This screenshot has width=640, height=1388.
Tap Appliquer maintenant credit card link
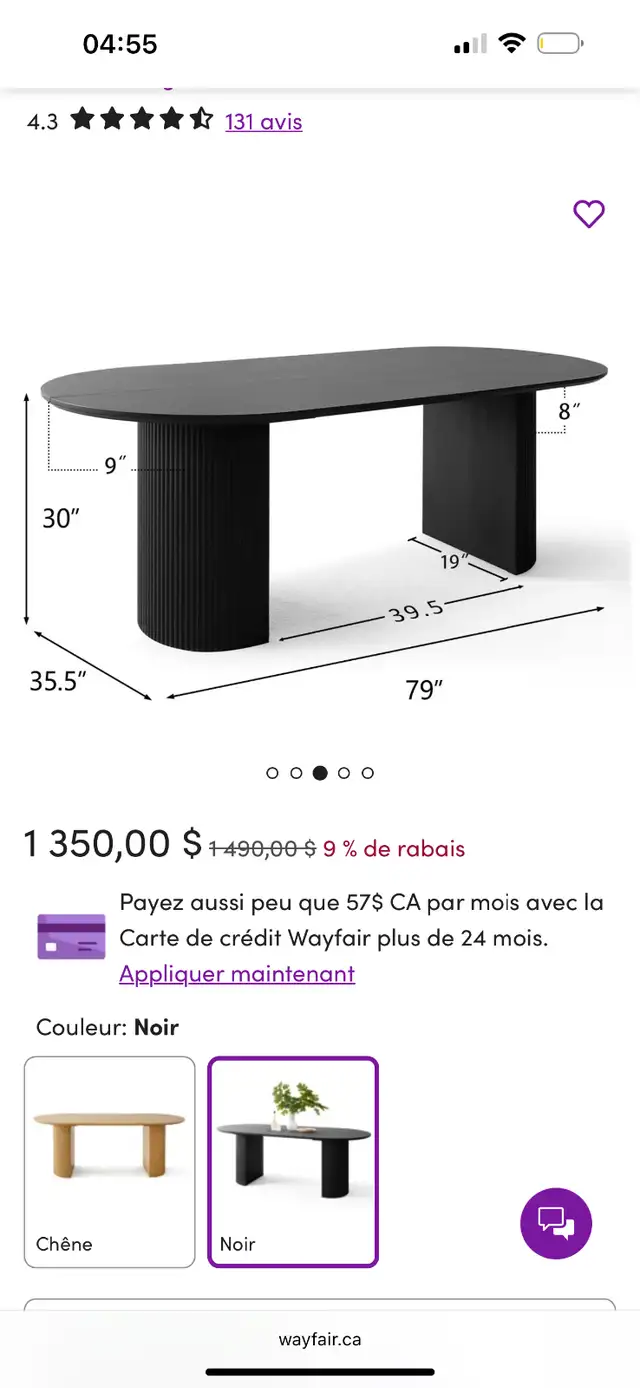(237, 974)
